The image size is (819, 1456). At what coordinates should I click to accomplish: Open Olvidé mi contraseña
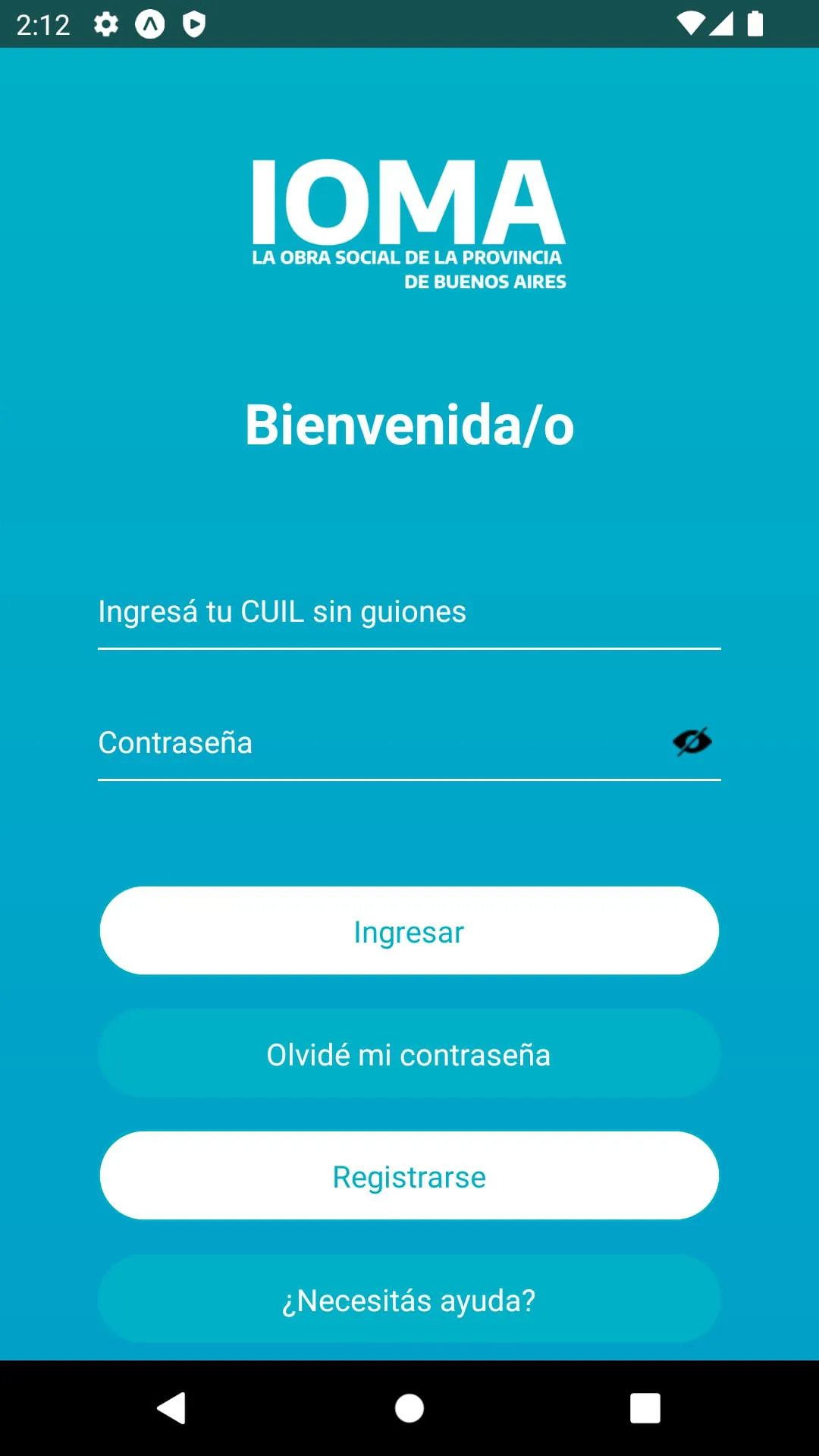point(409,1054)
